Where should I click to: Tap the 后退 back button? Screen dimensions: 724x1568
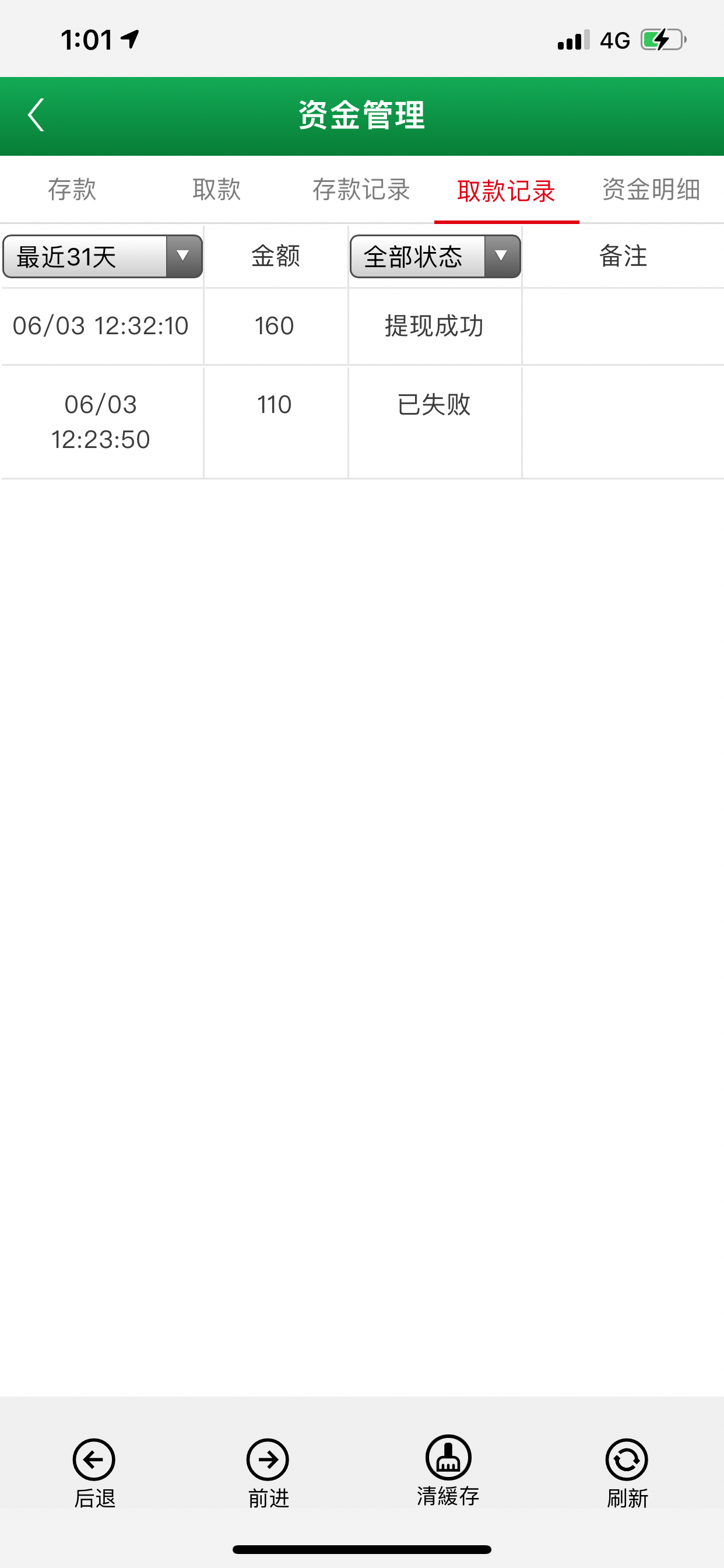pyautogui.click(x=94, y=1472)
